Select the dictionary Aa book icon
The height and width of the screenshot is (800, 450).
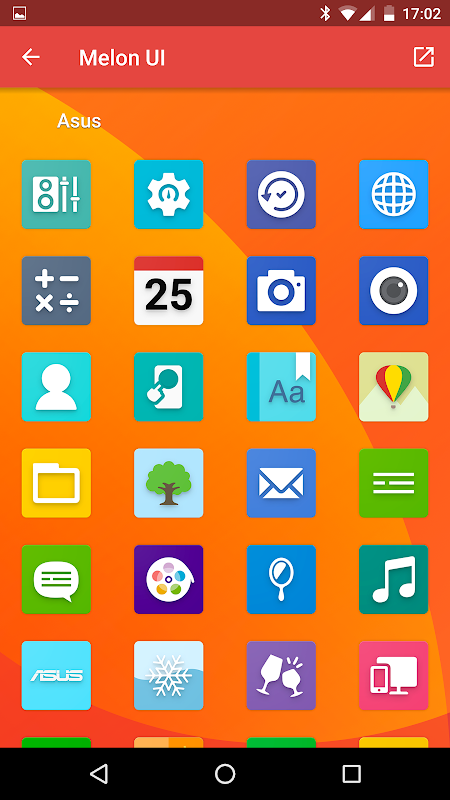281,387
